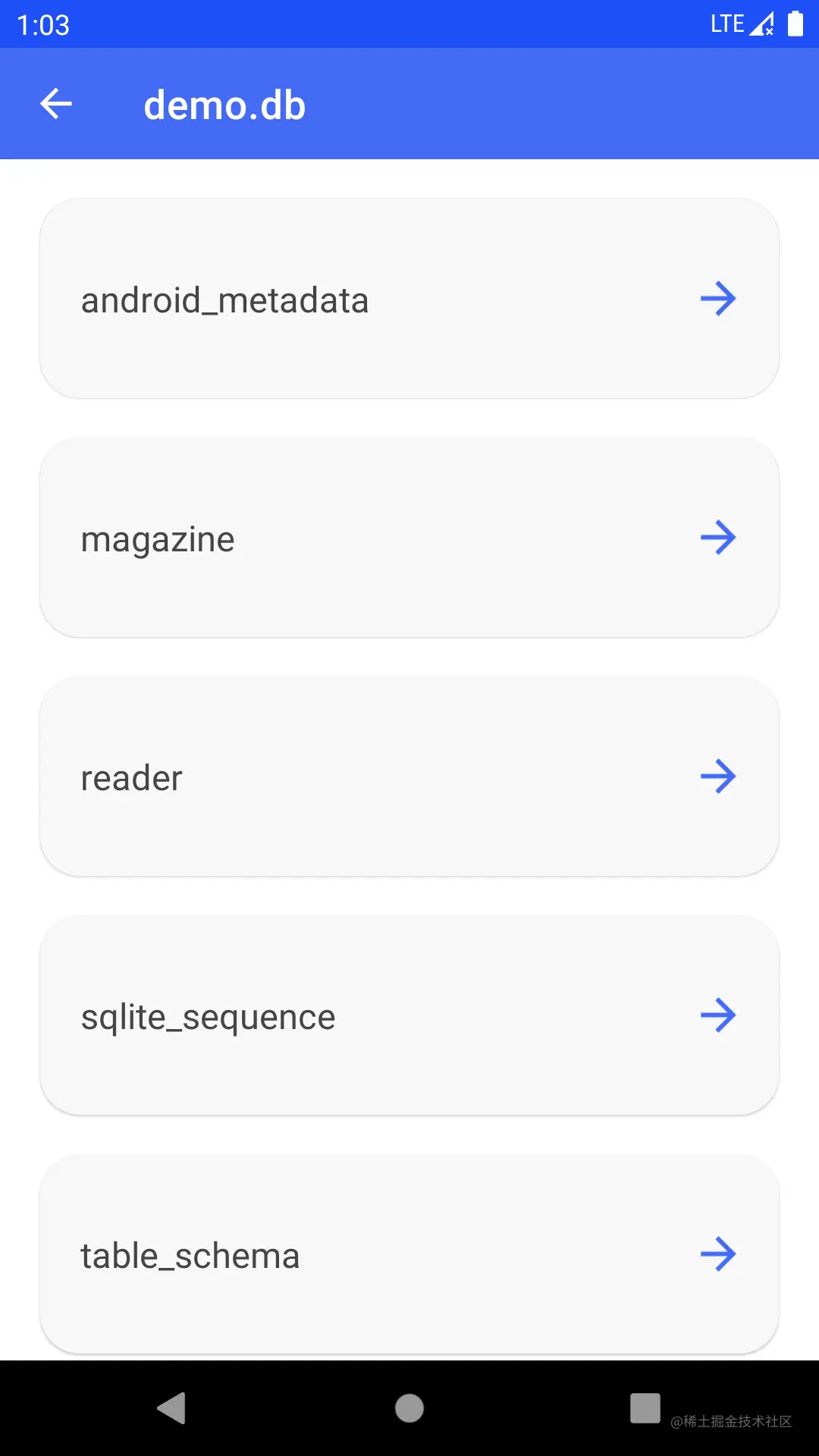The height and width of the screenshot is (1456, 819).
Task: View the reader table
Action: pyautogui.click(x=409, y=777)
